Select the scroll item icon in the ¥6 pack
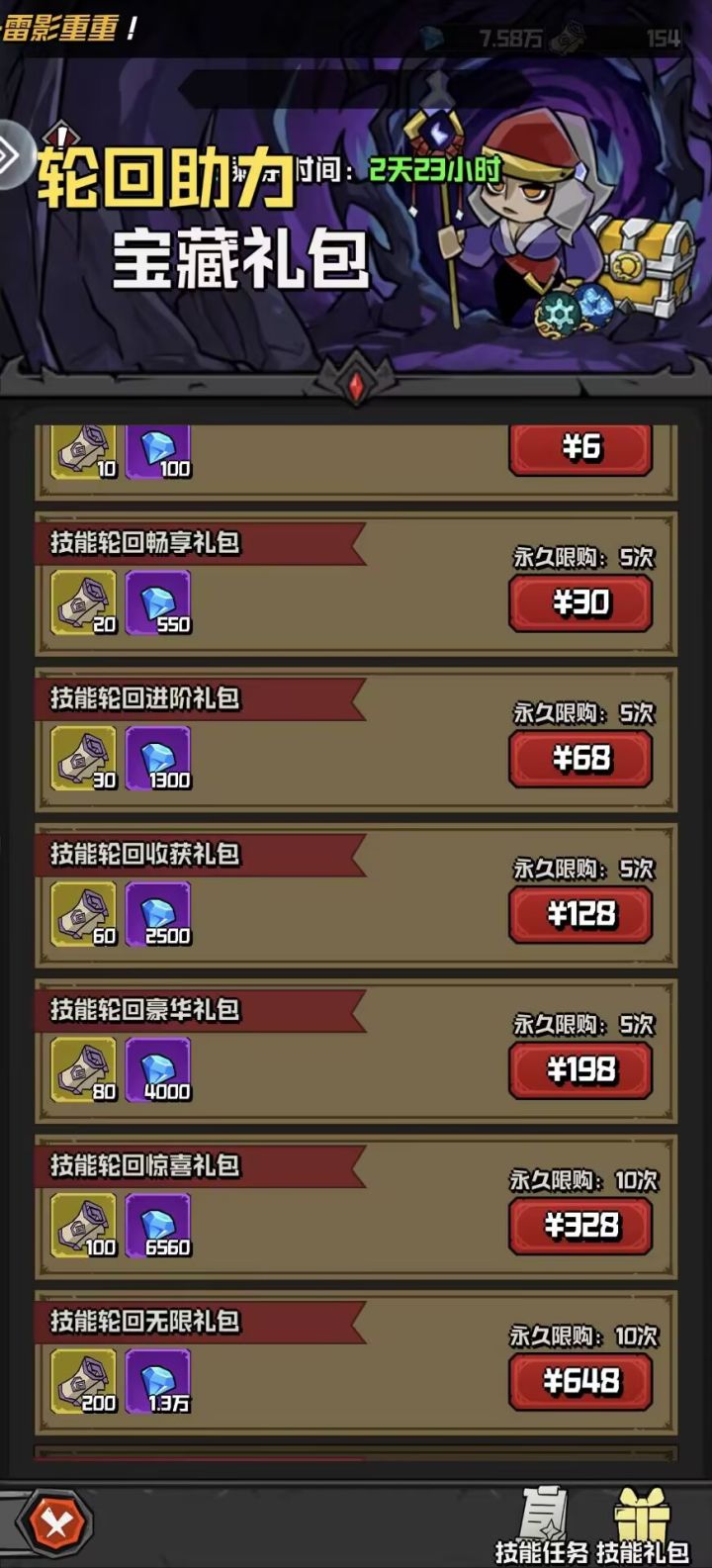712x1568 pixels. (84, 450)
